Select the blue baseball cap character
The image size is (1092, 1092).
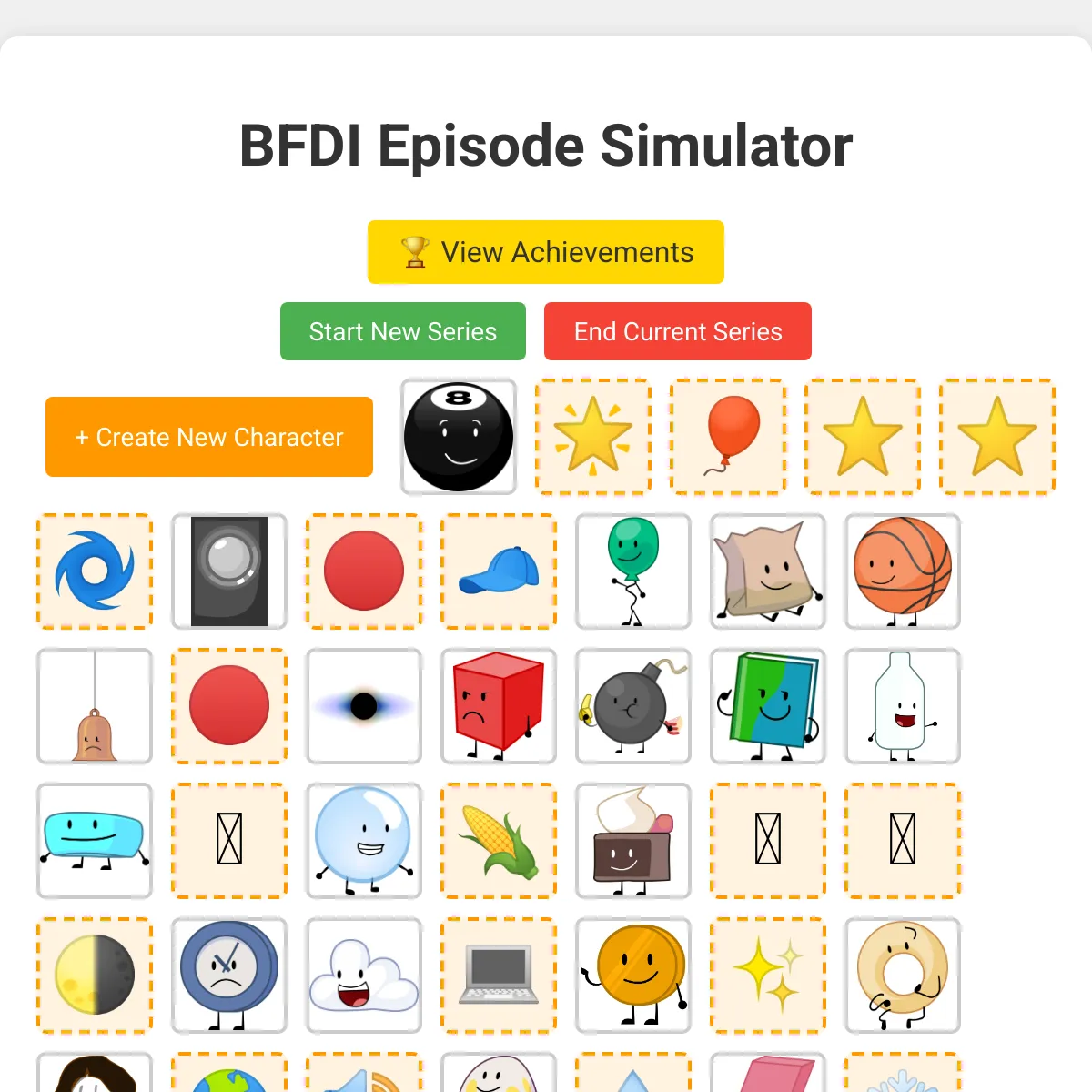pos(499,571)
